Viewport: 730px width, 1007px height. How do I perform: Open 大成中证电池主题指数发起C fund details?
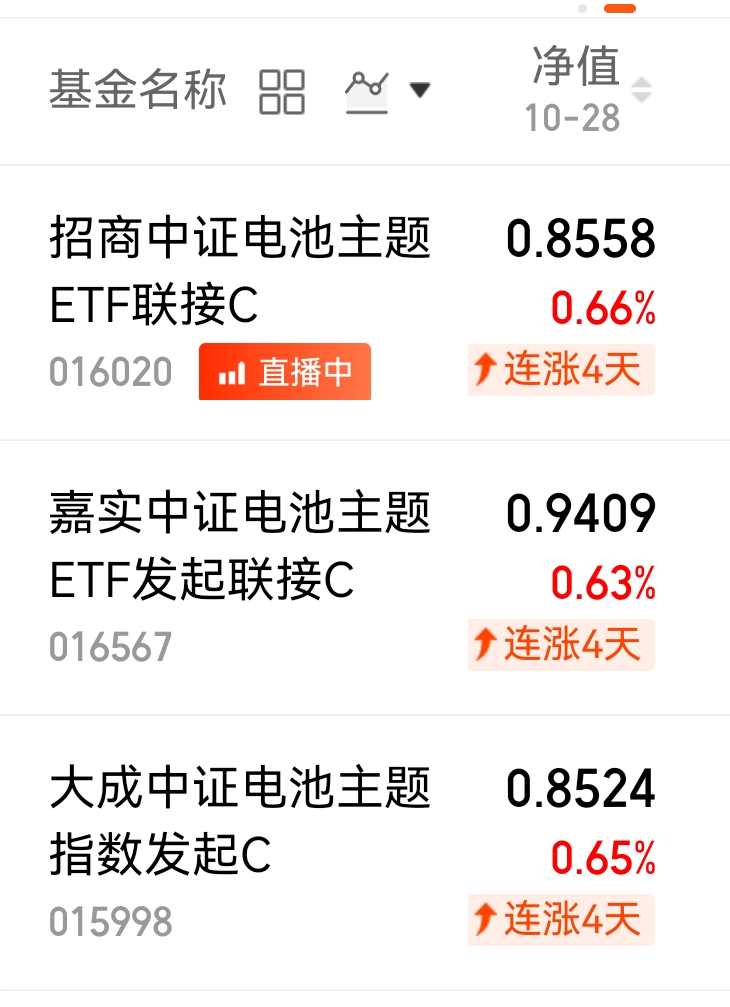pos(240,822)
